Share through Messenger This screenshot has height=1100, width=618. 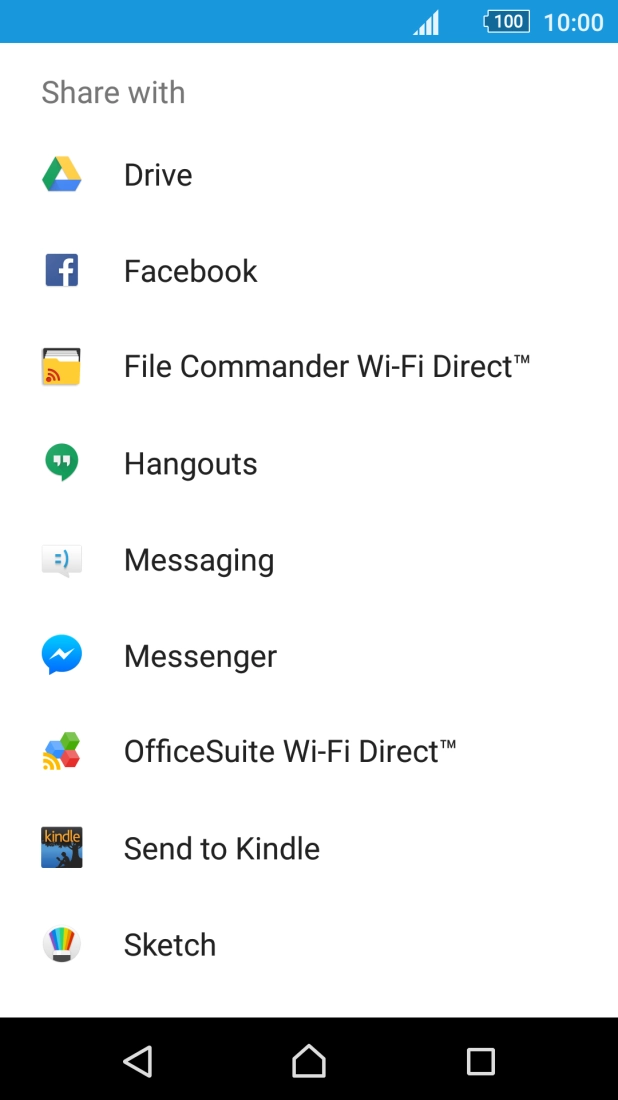coord(309,656)
